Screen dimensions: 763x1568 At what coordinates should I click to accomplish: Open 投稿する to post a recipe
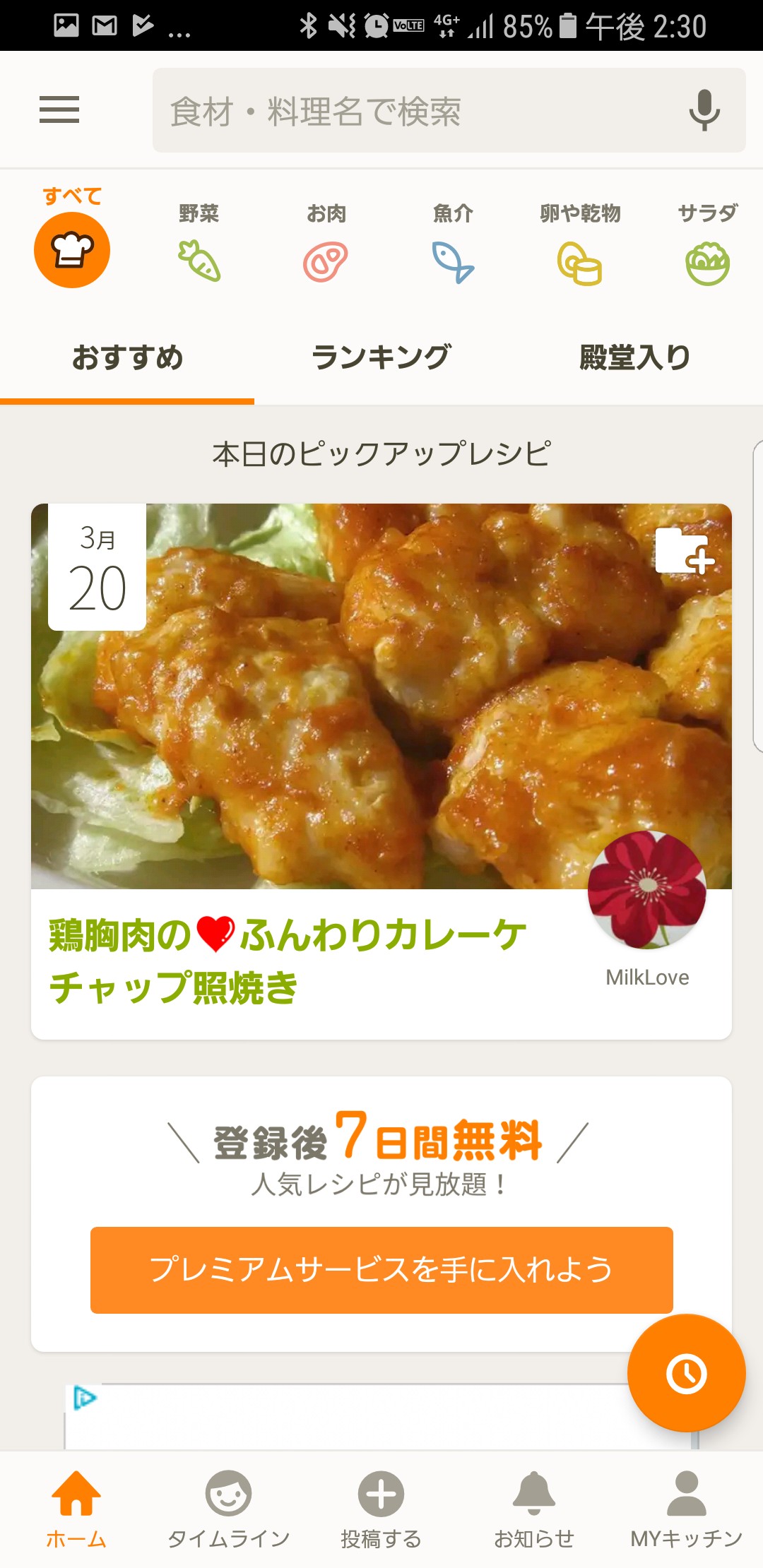click(381, 1509)
